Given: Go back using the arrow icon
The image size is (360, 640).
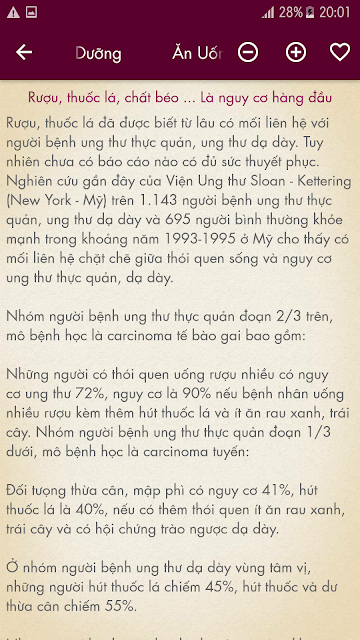Looking at the screenshot, I should (x=24, y=52).
